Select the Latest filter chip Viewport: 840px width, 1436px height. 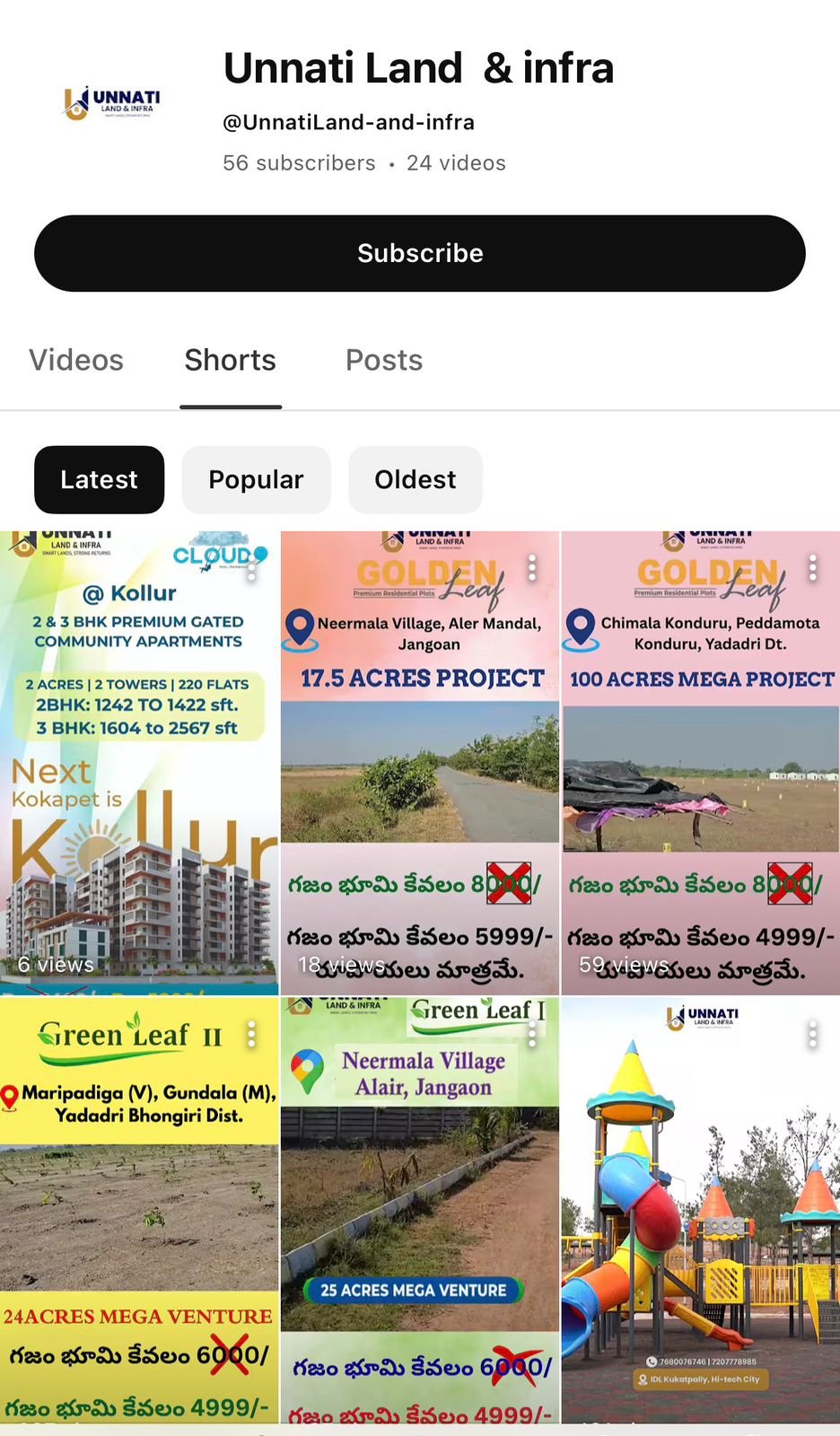(99, 479)
